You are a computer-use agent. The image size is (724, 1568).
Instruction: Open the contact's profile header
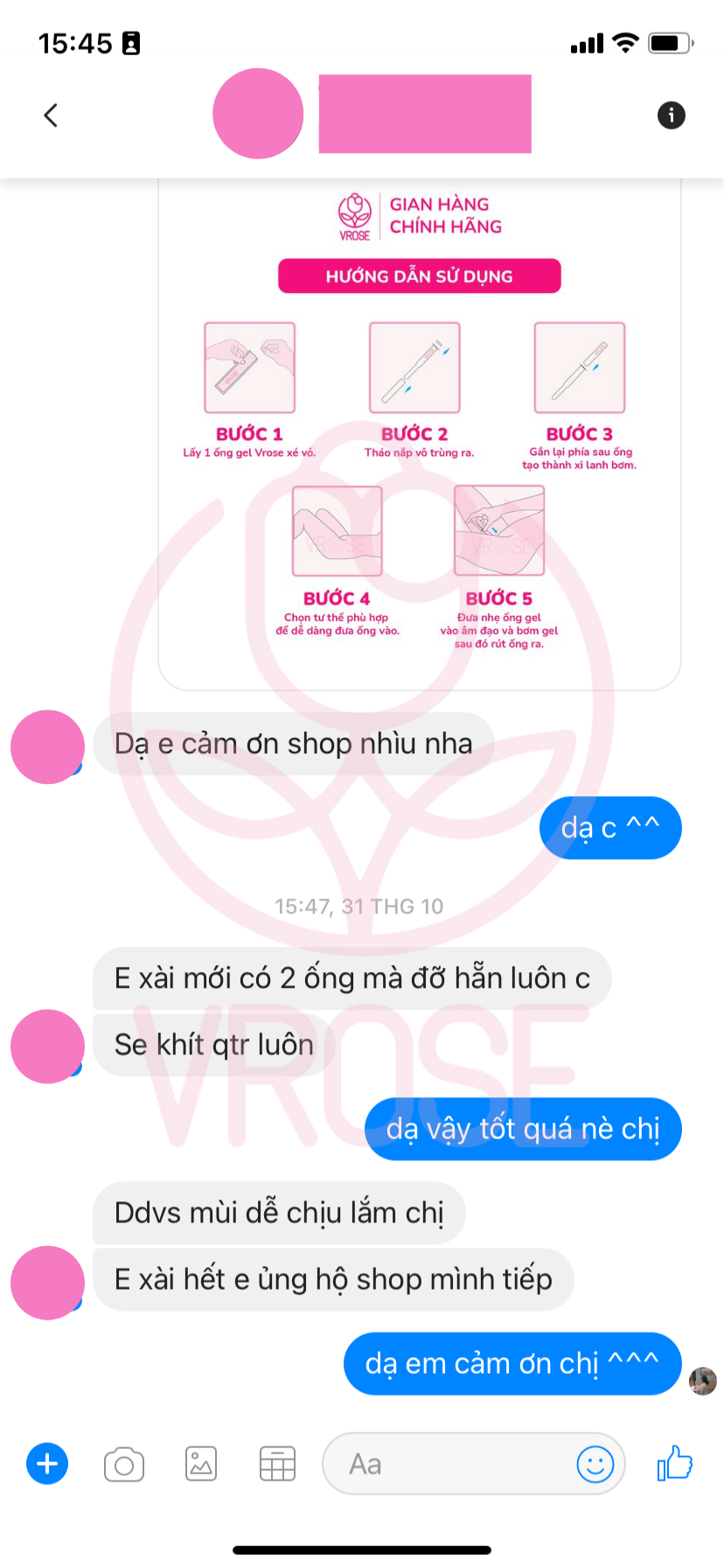coord(424,114)
